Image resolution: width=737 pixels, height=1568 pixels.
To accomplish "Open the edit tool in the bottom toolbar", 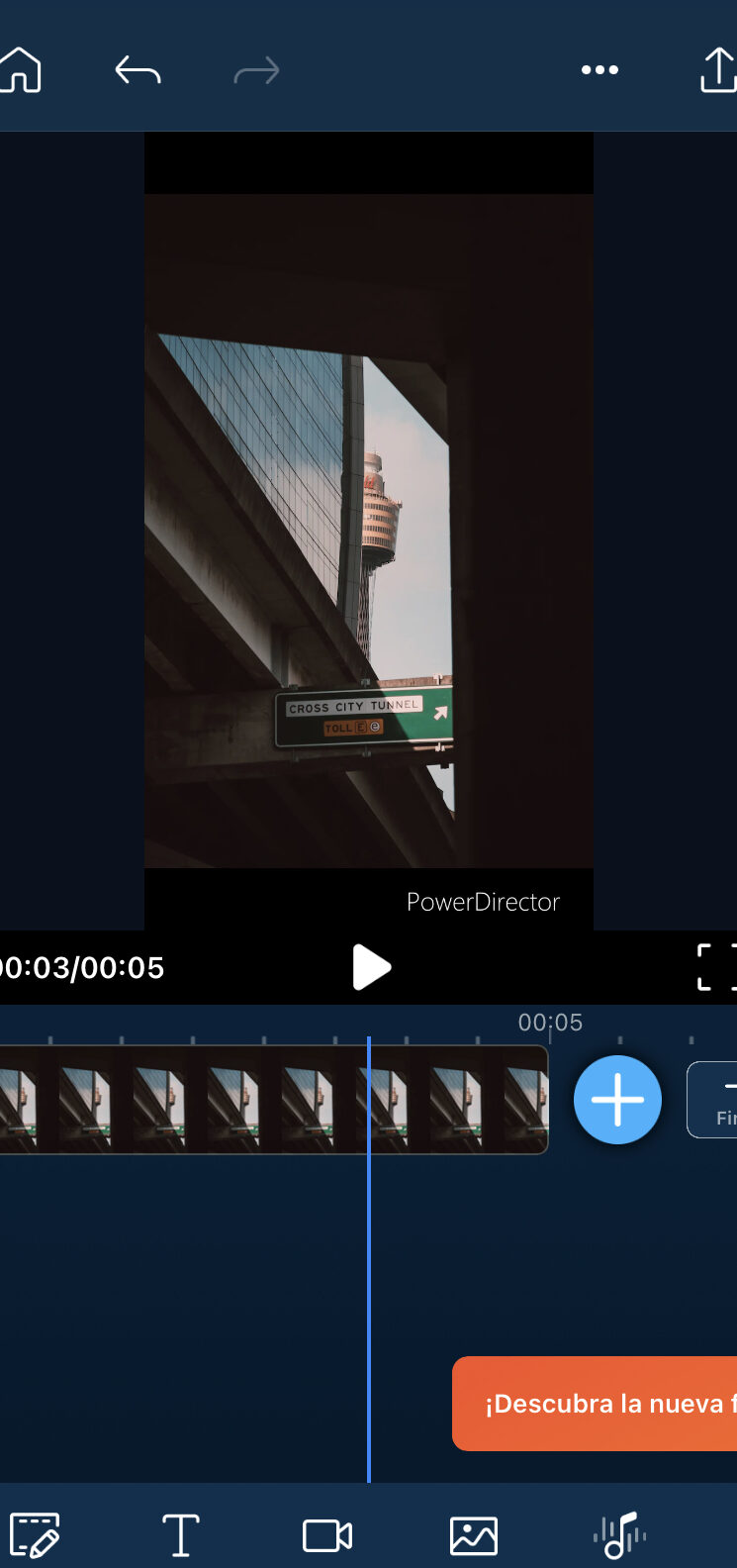I will (x=35, y=1534).
